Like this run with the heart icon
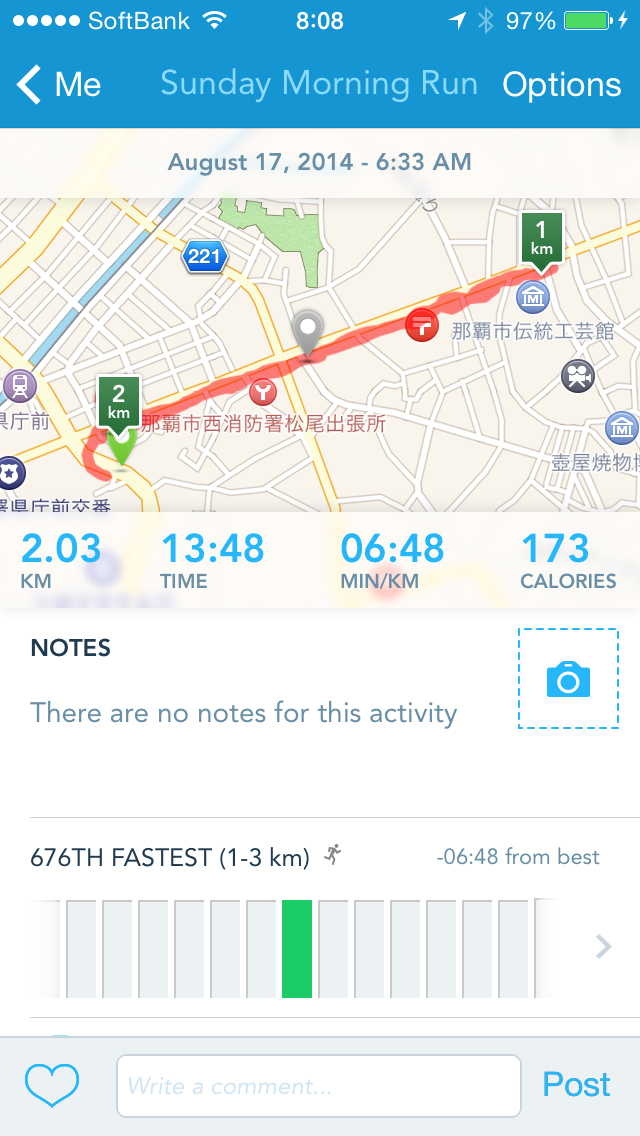This screenshot has height=1136, width=640. click(52, 1085)
